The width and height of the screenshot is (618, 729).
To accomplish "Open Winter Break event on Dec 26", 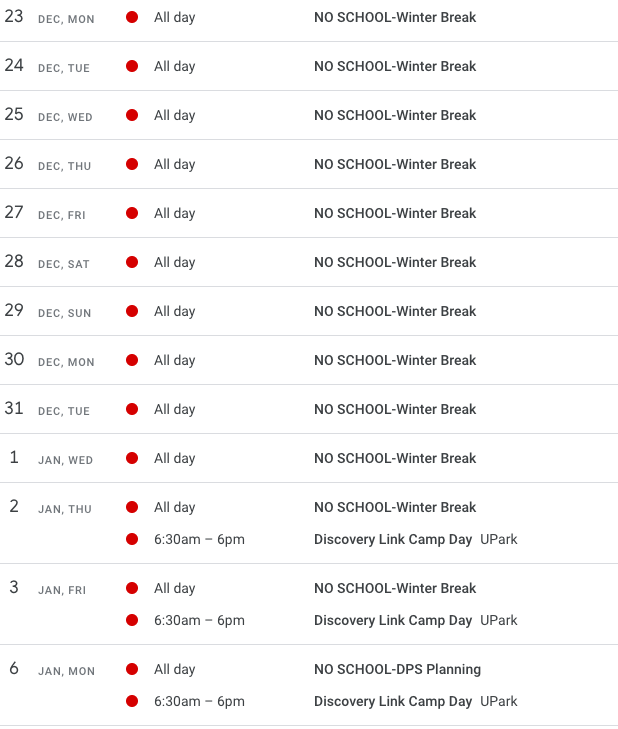I will pyautogui.click(x=395, y=164).
